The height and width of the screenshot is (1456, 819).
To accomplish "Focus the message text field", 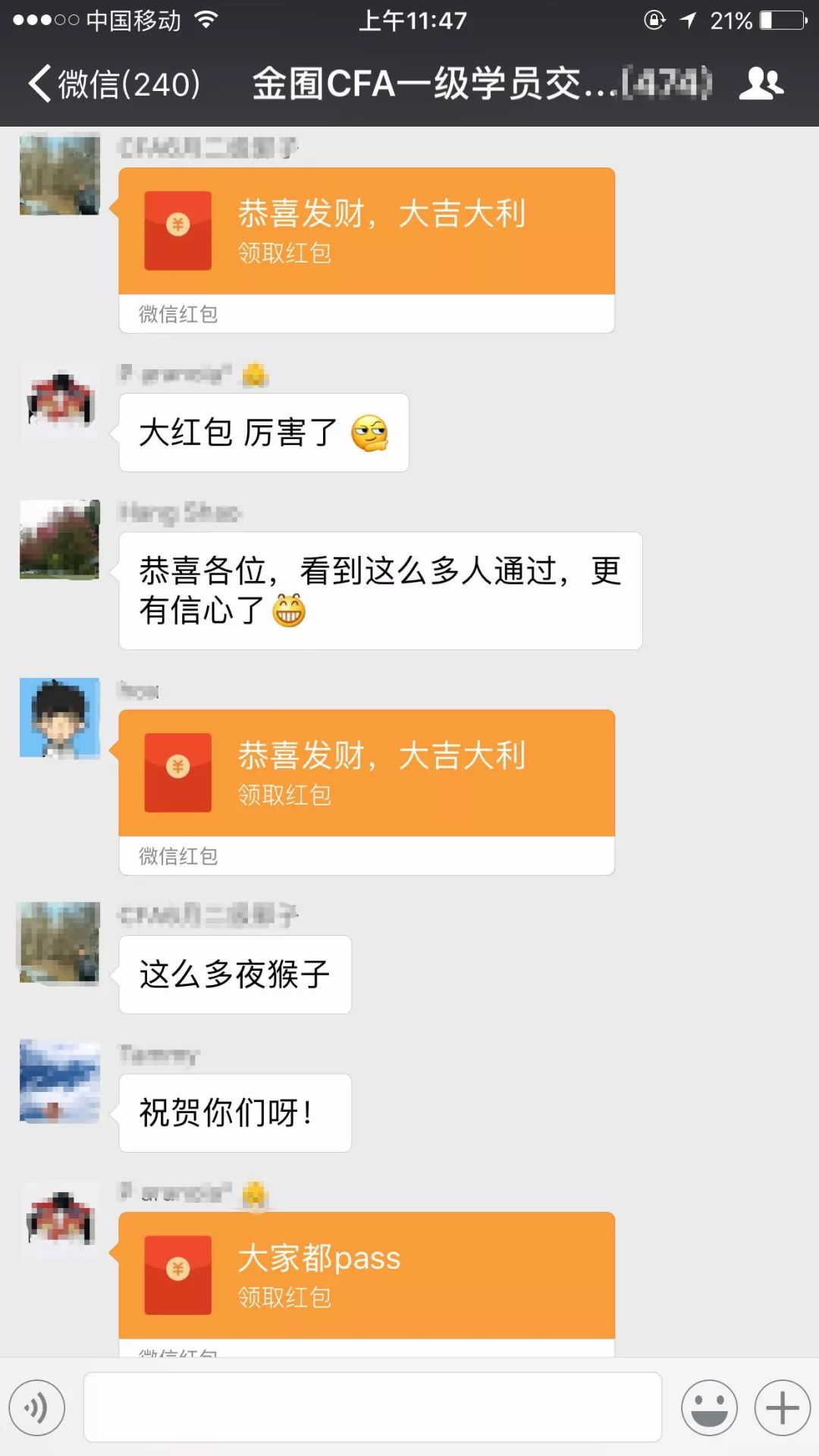I will pyautogui.click(x=372, y=1407).
